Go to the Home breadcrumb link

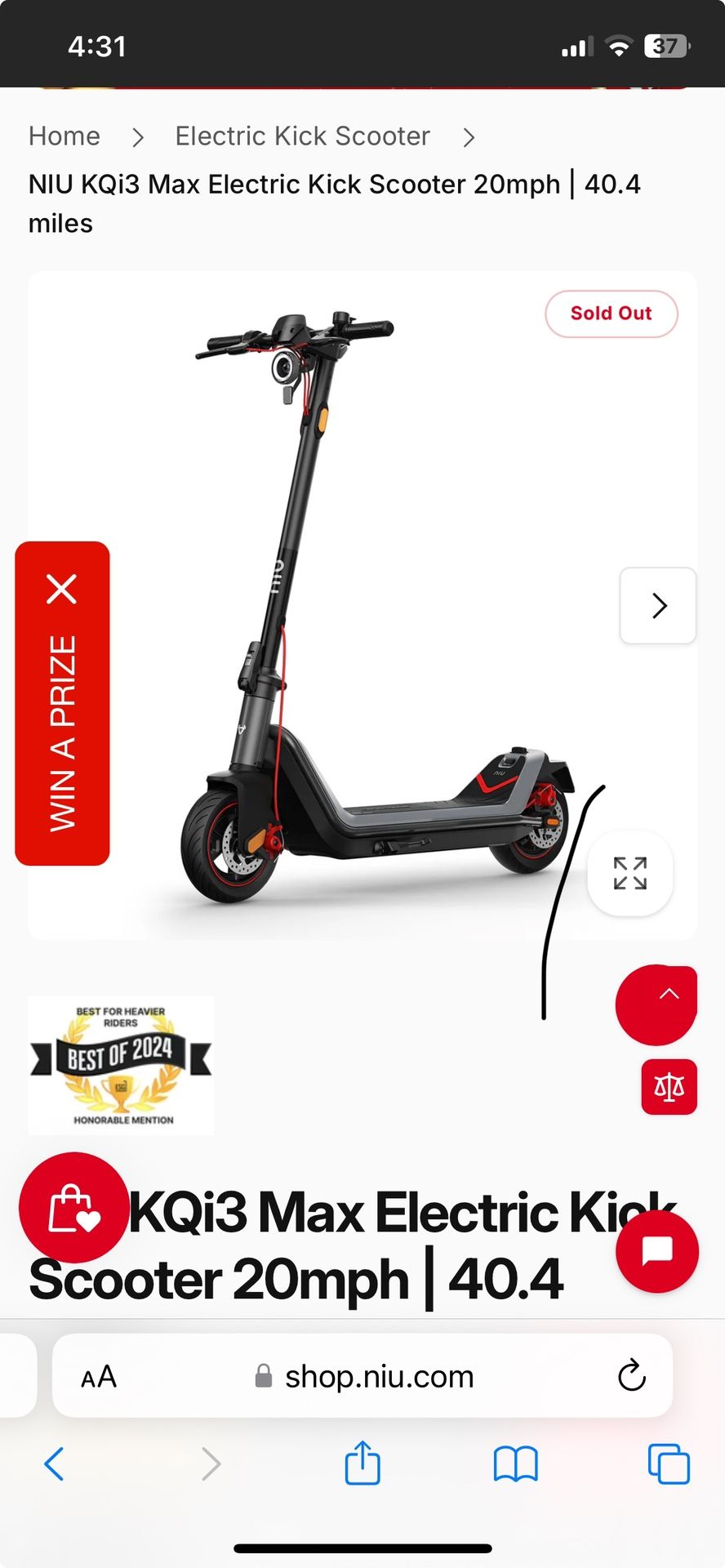(x=64, y=136)
